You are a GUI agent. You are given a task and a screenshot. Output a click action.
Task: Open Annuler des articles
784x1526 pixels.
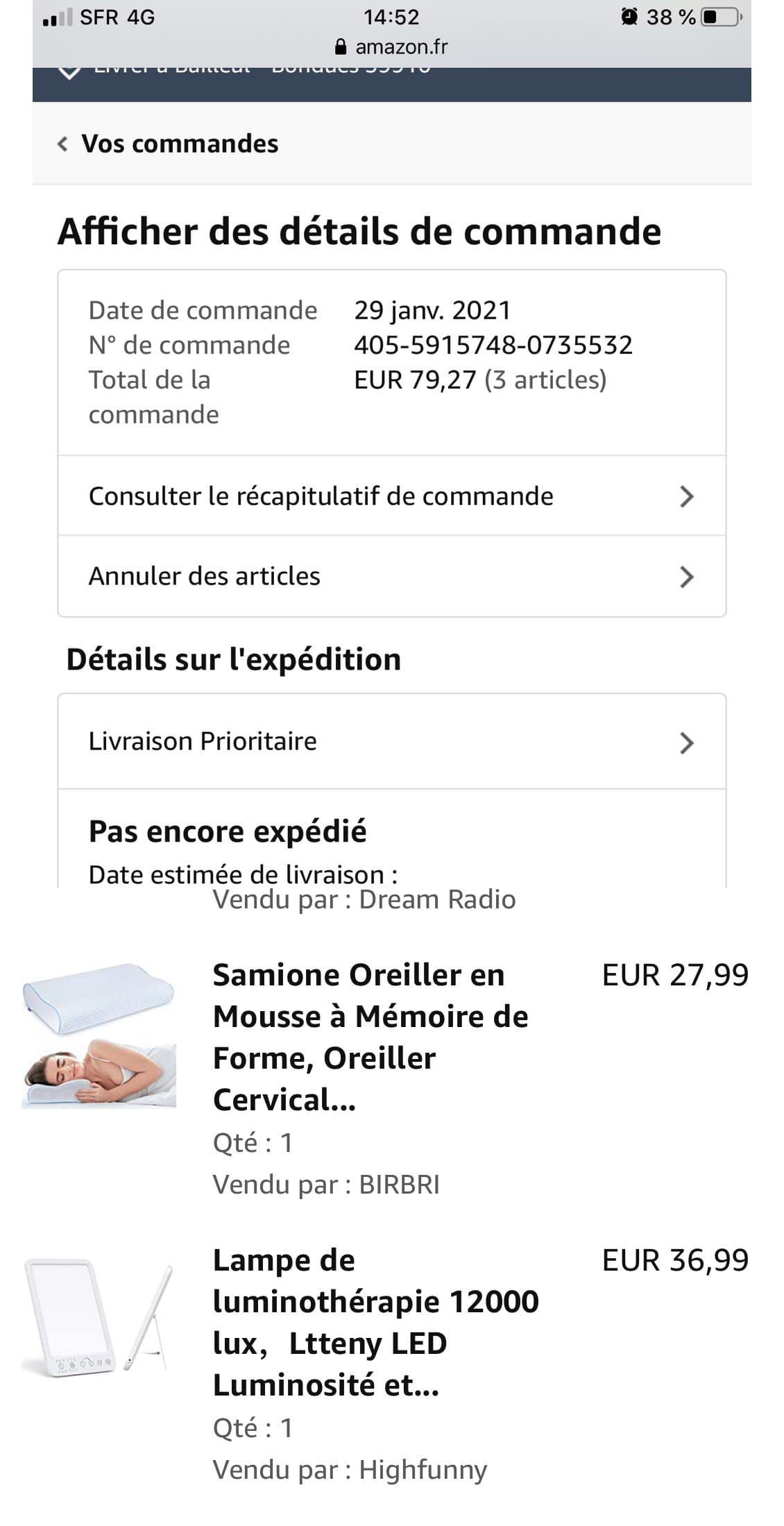tap(391, 577)
